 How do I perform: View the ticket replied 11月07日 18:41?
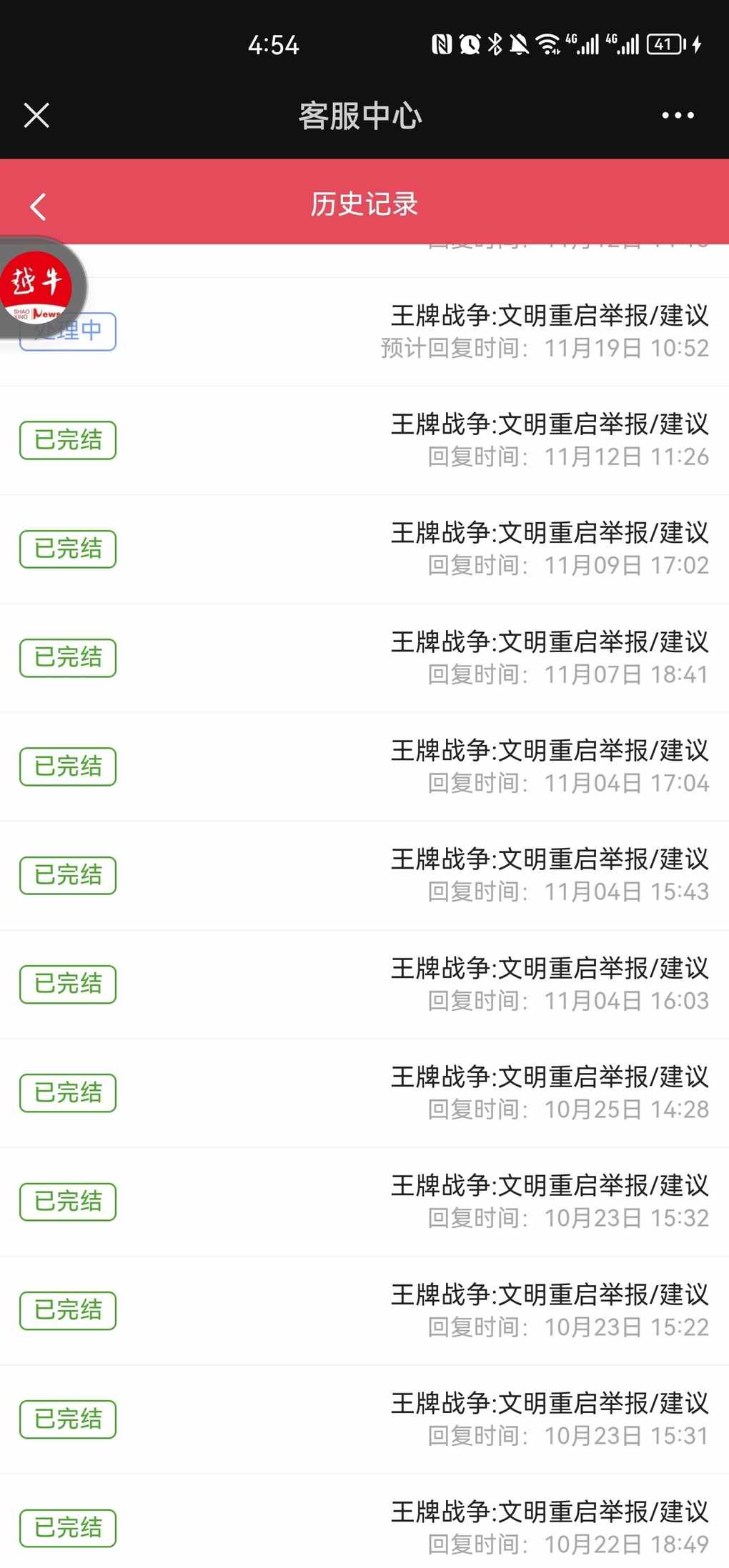(364, 659)
